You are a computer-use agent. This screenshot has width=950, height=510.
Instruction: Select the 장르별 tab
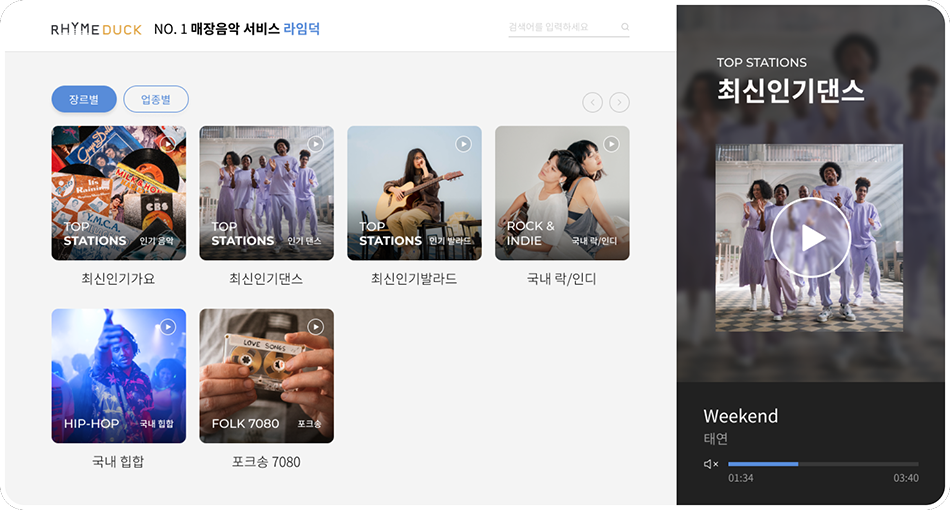84,100
